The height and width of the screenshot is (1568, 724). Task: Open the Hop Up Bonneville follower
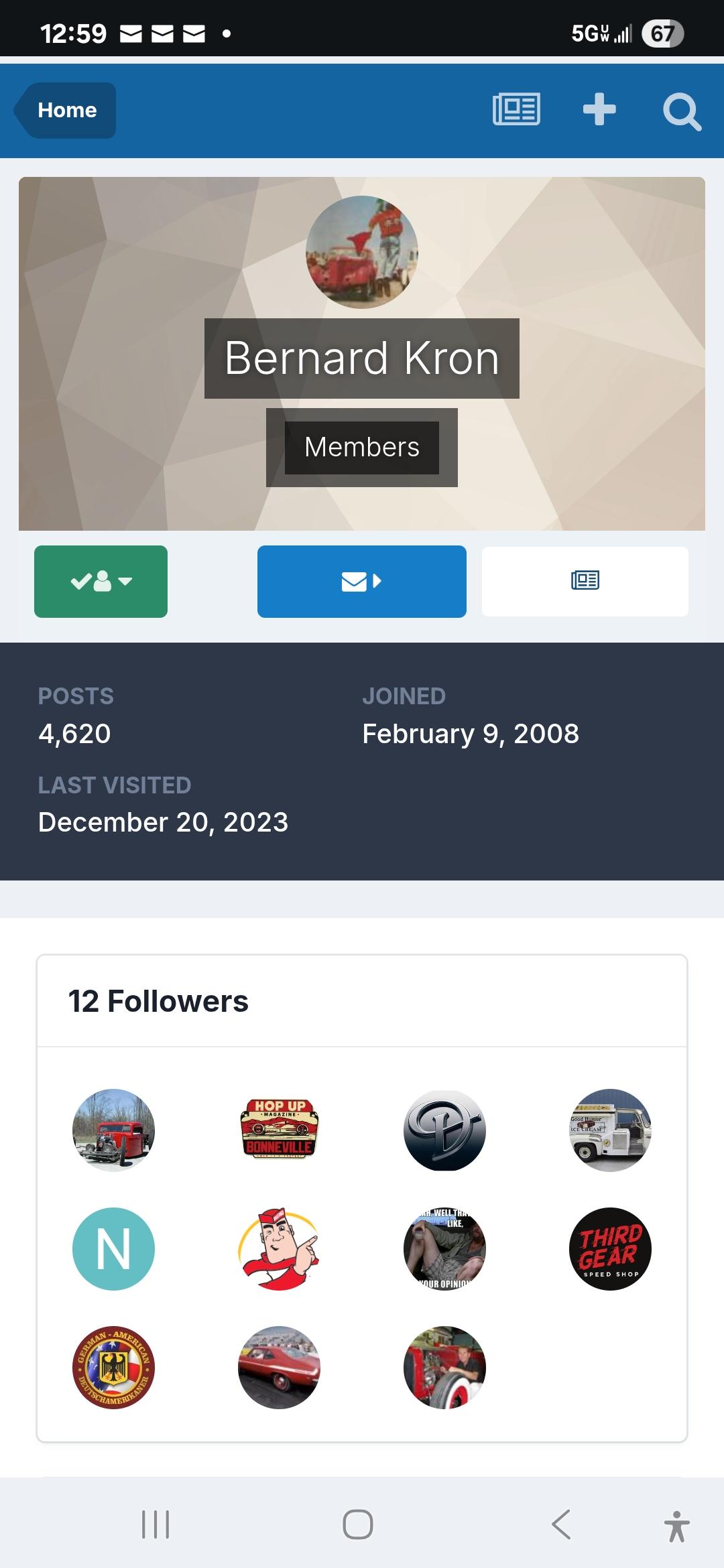279,1130
